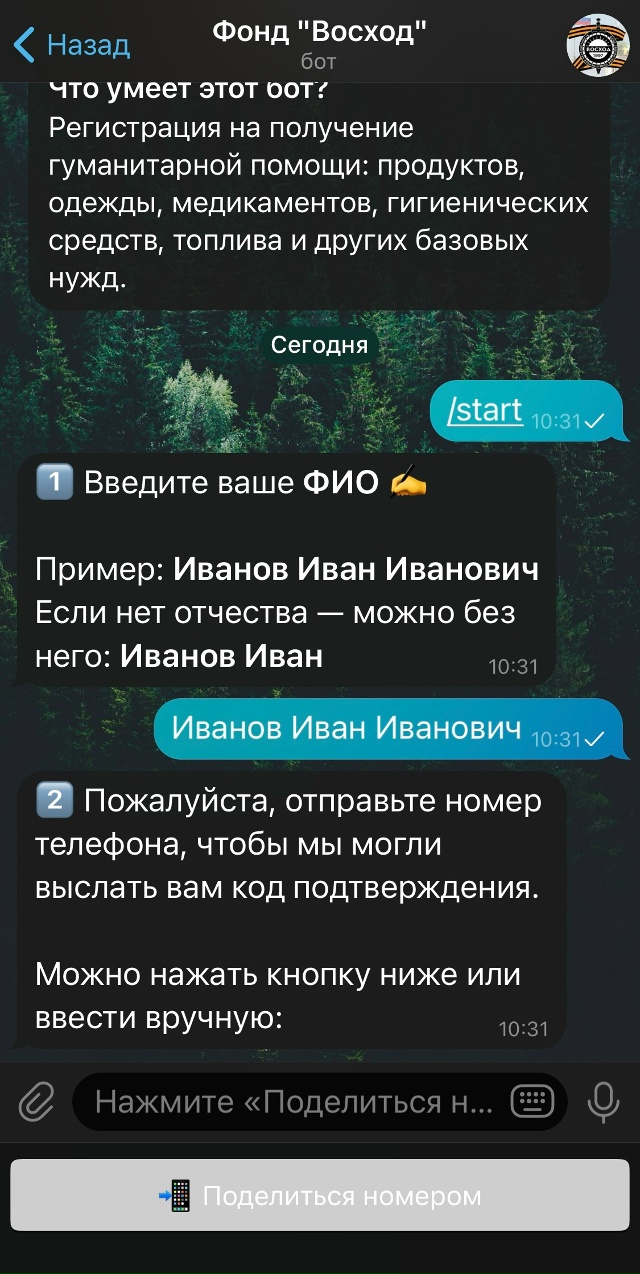
Task: Open chat info via Фонд "Восход" title
Action: (x=319, y=35)
